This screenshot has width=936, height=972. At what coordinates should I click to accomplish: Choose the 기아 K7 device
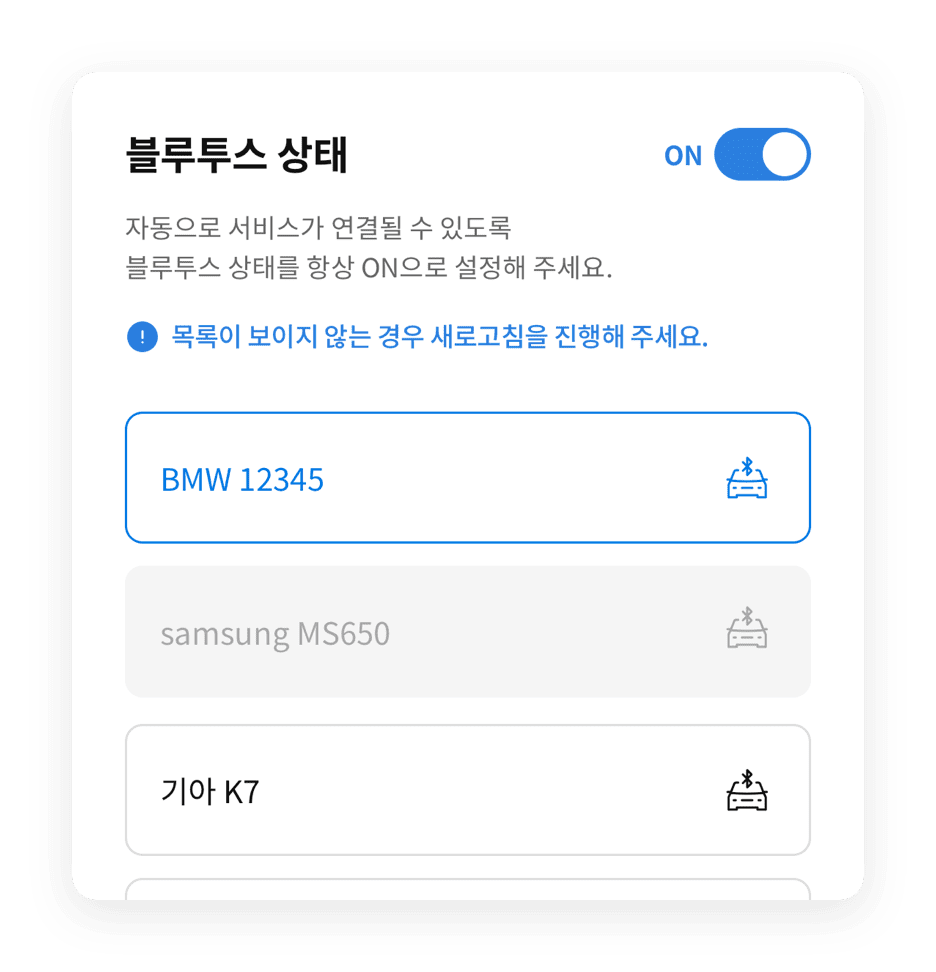tap(467, 791)
